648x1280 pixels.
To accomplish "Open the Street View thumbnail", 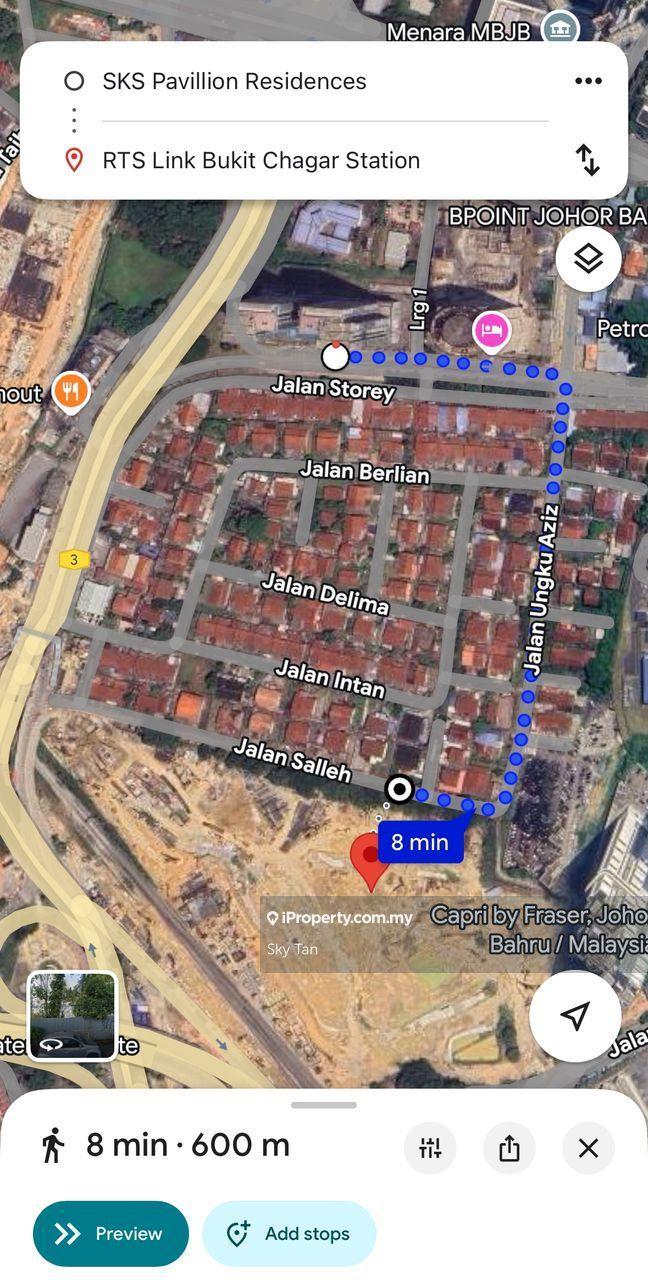I will coord(72,1015).
